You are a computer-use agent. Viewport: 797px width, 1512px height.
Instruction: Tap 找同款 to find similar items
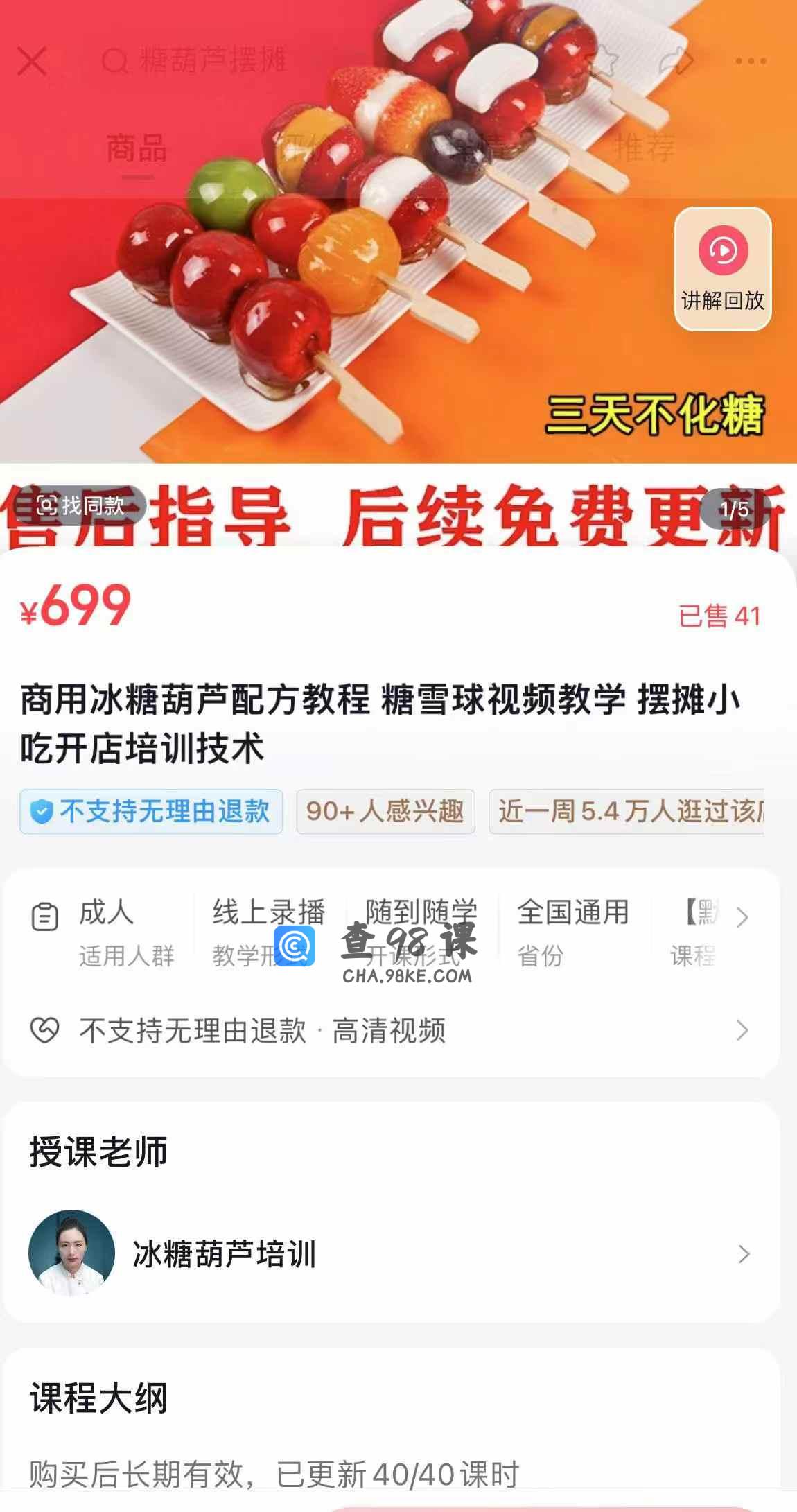tap(80, 505)
